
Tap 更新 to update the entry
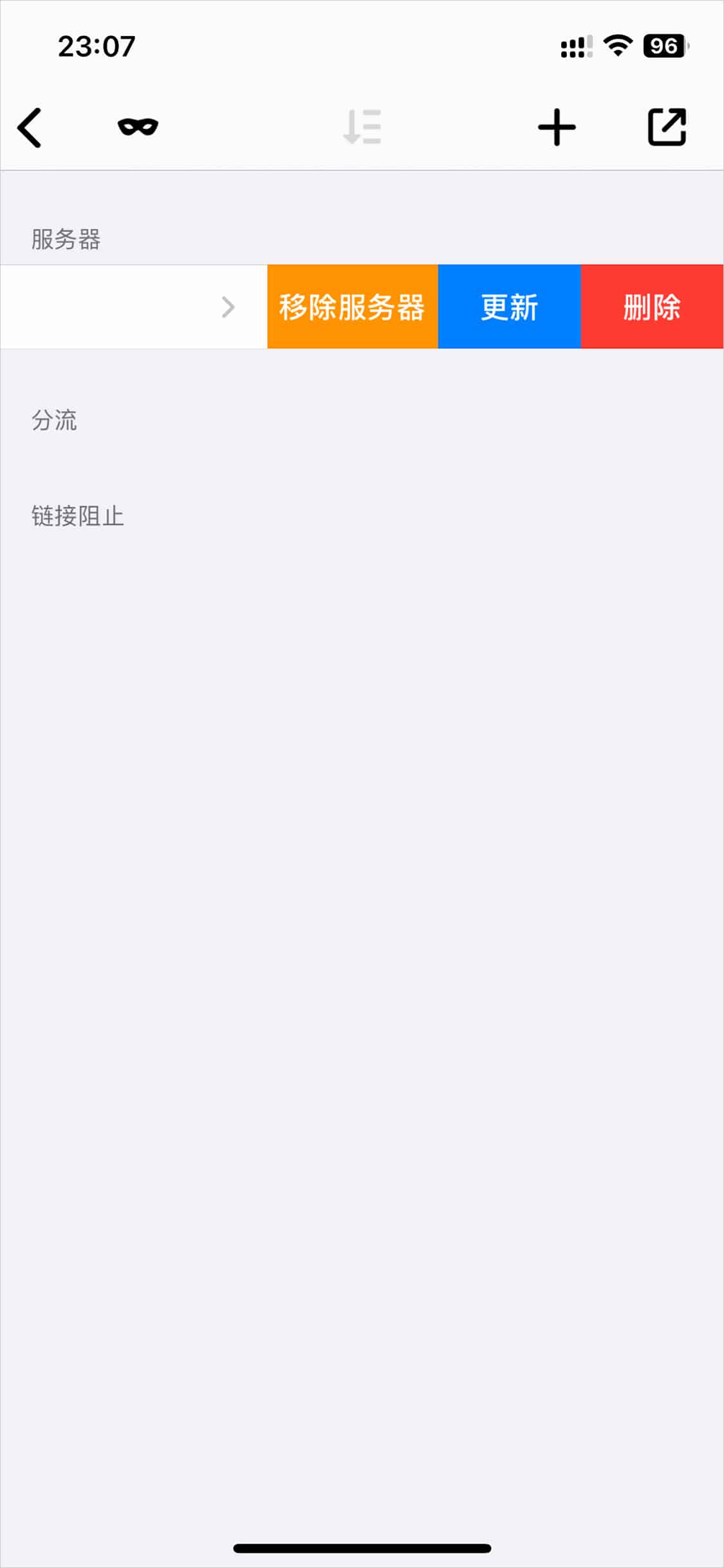point(510,307)
